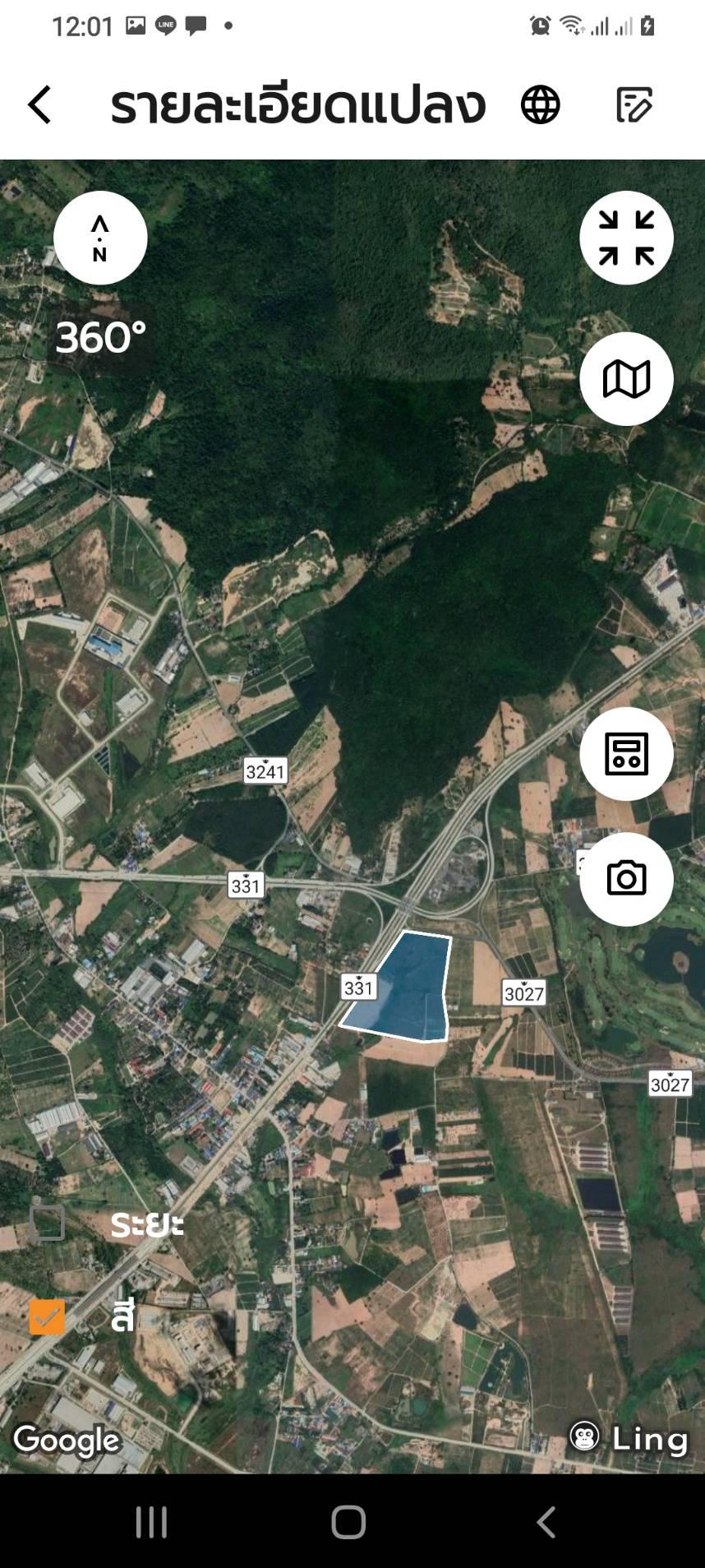705x1568 pixels.
Task: Open the 360° view
Action: pos(100,337)
